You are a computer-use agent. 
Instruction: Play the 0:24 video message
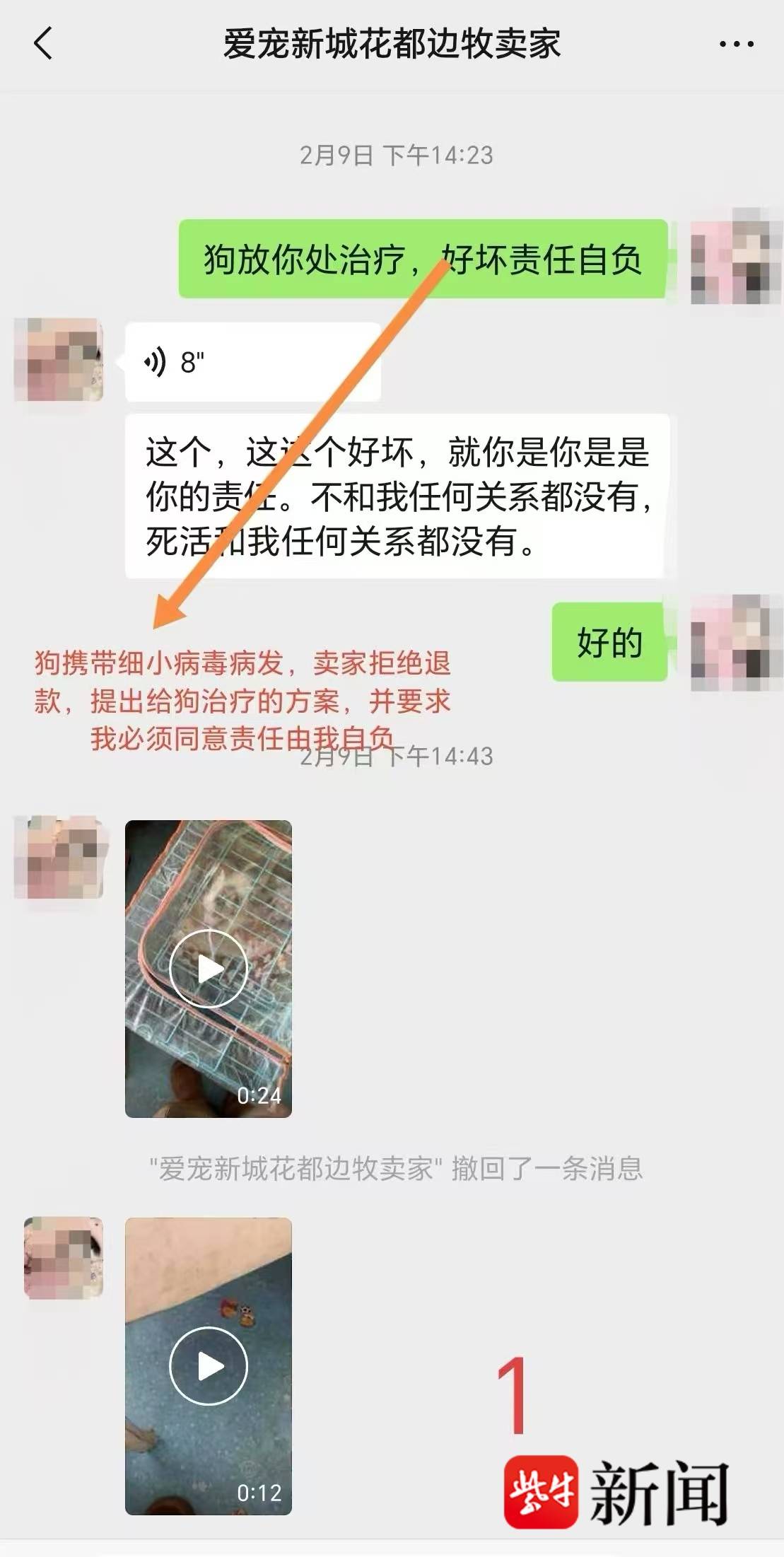(209, 969)
